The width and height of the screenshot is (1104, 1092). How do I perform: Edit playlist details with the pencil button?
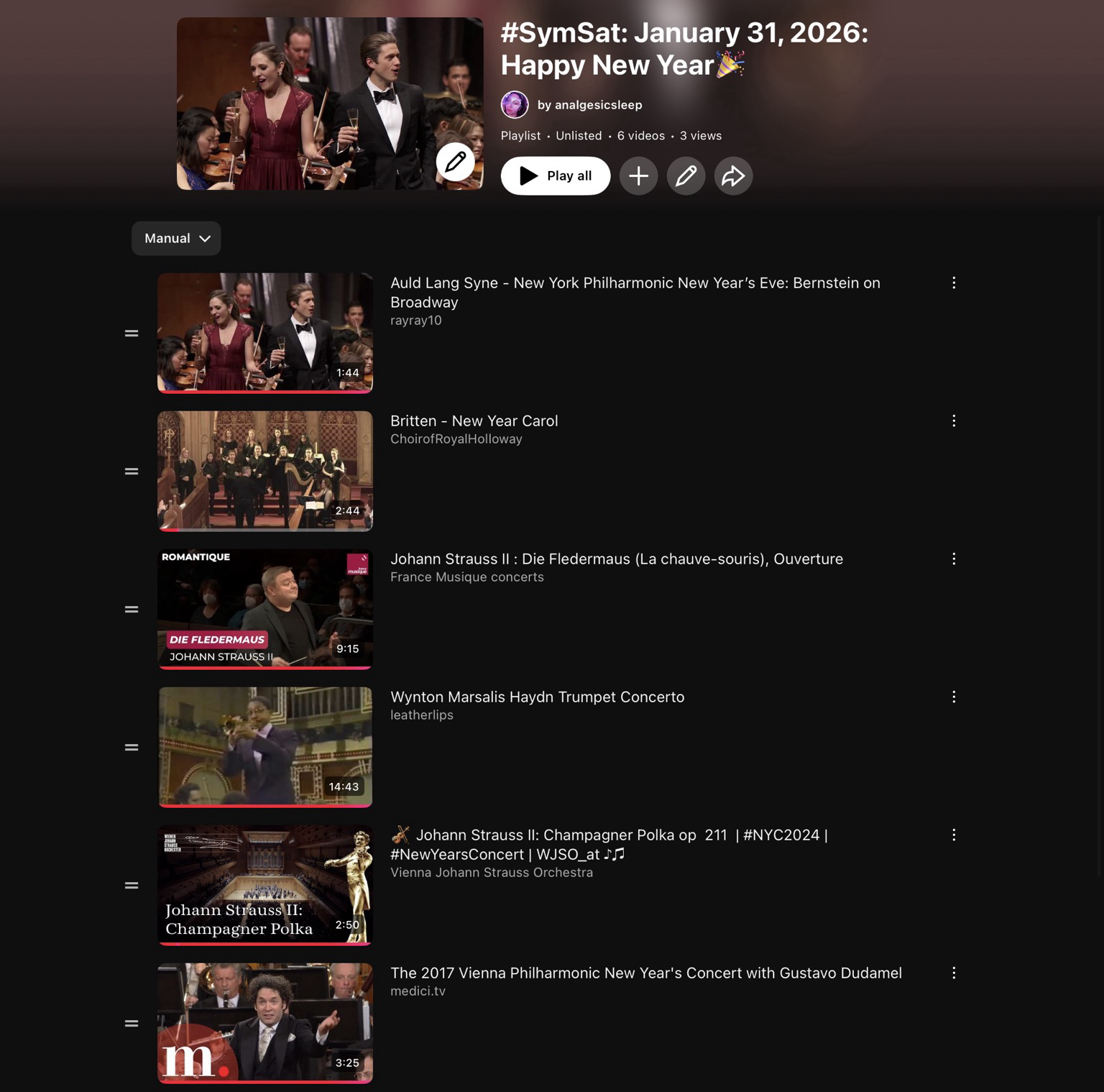pos(686,176)
